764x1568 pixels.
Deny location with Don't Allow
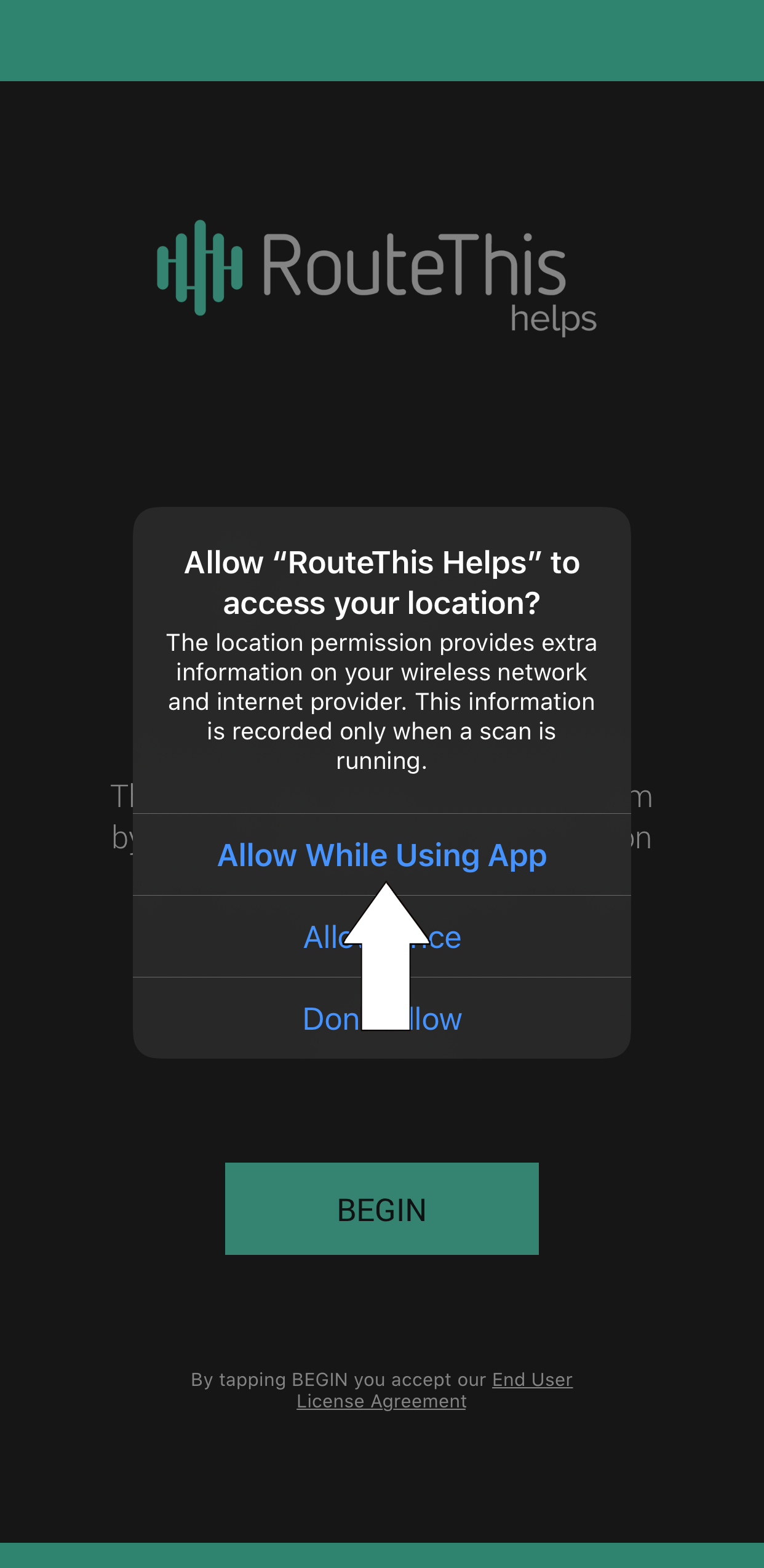(382, 1018)
